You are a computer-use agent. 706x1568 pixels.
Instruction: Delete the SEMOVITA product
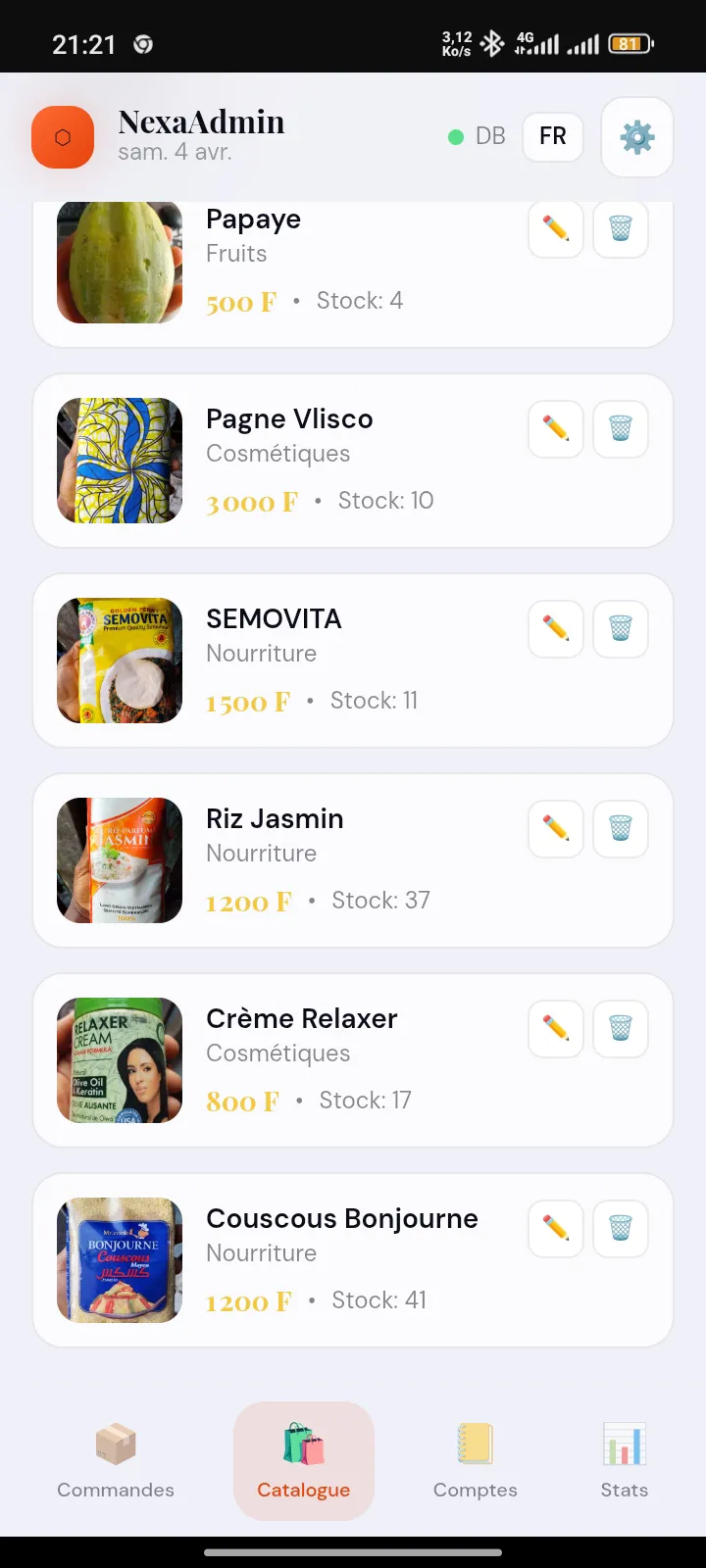pos(620,629)
